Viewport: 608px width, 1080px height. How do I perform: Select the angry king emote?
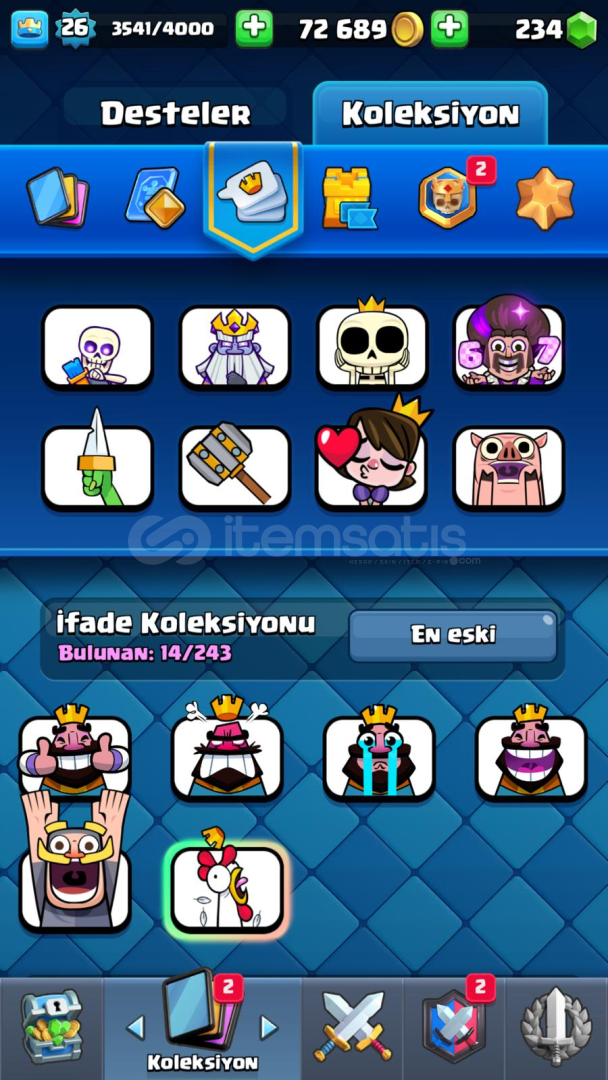point(227,757)
